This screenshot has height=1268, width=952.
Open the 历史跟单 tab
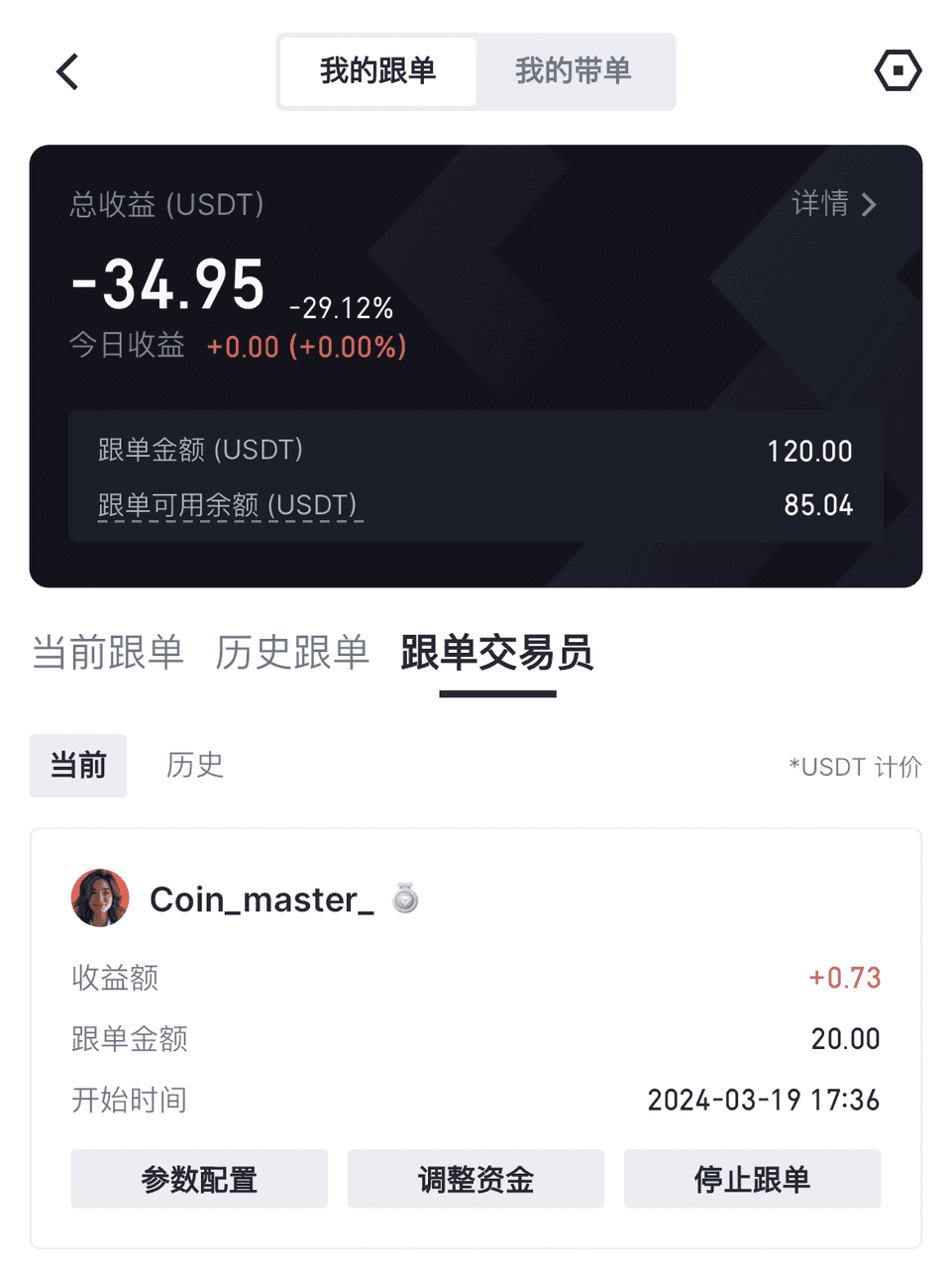pos(292,653)
